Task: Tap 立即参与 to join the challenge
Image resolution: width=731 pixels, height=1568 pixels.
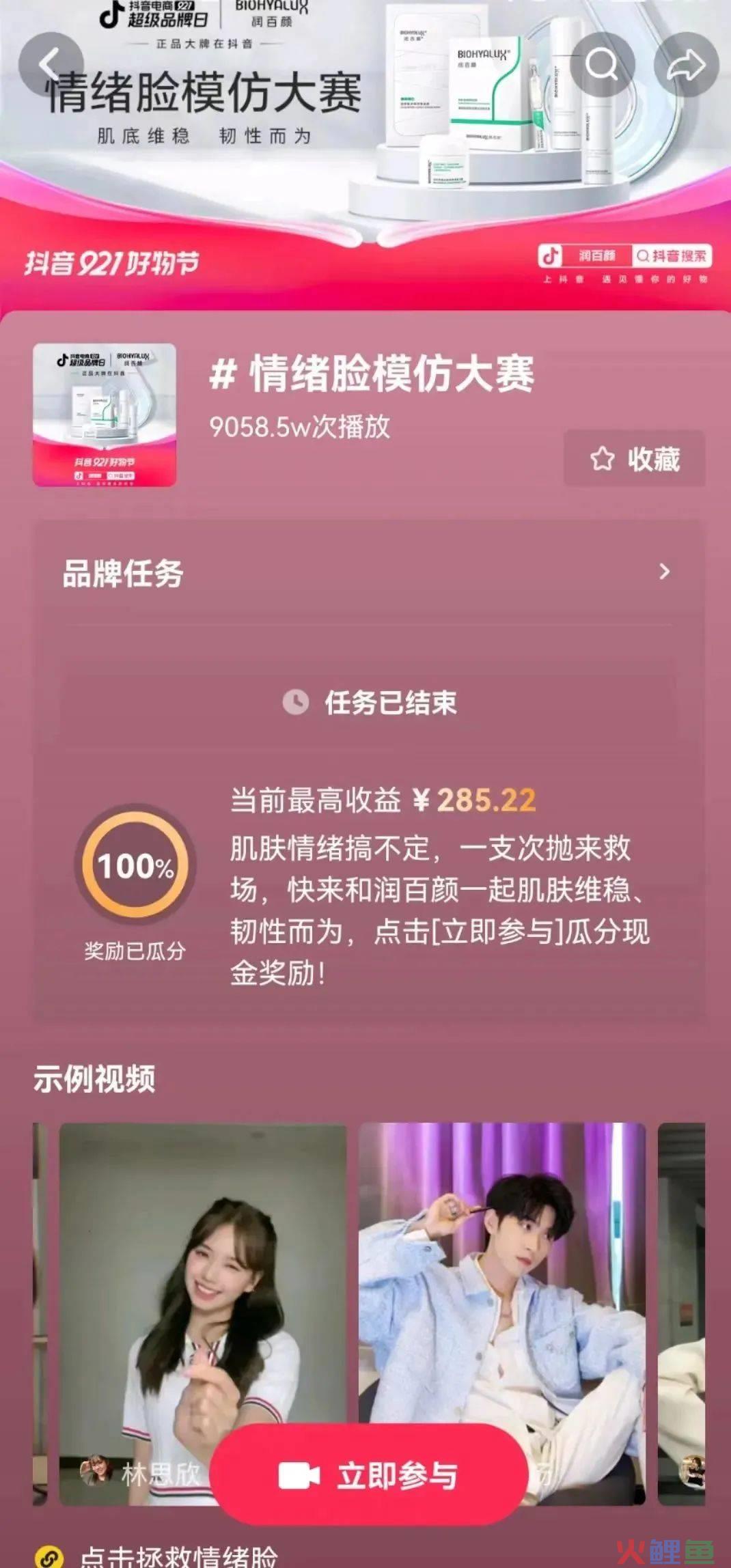Action: pos(369,1475)
